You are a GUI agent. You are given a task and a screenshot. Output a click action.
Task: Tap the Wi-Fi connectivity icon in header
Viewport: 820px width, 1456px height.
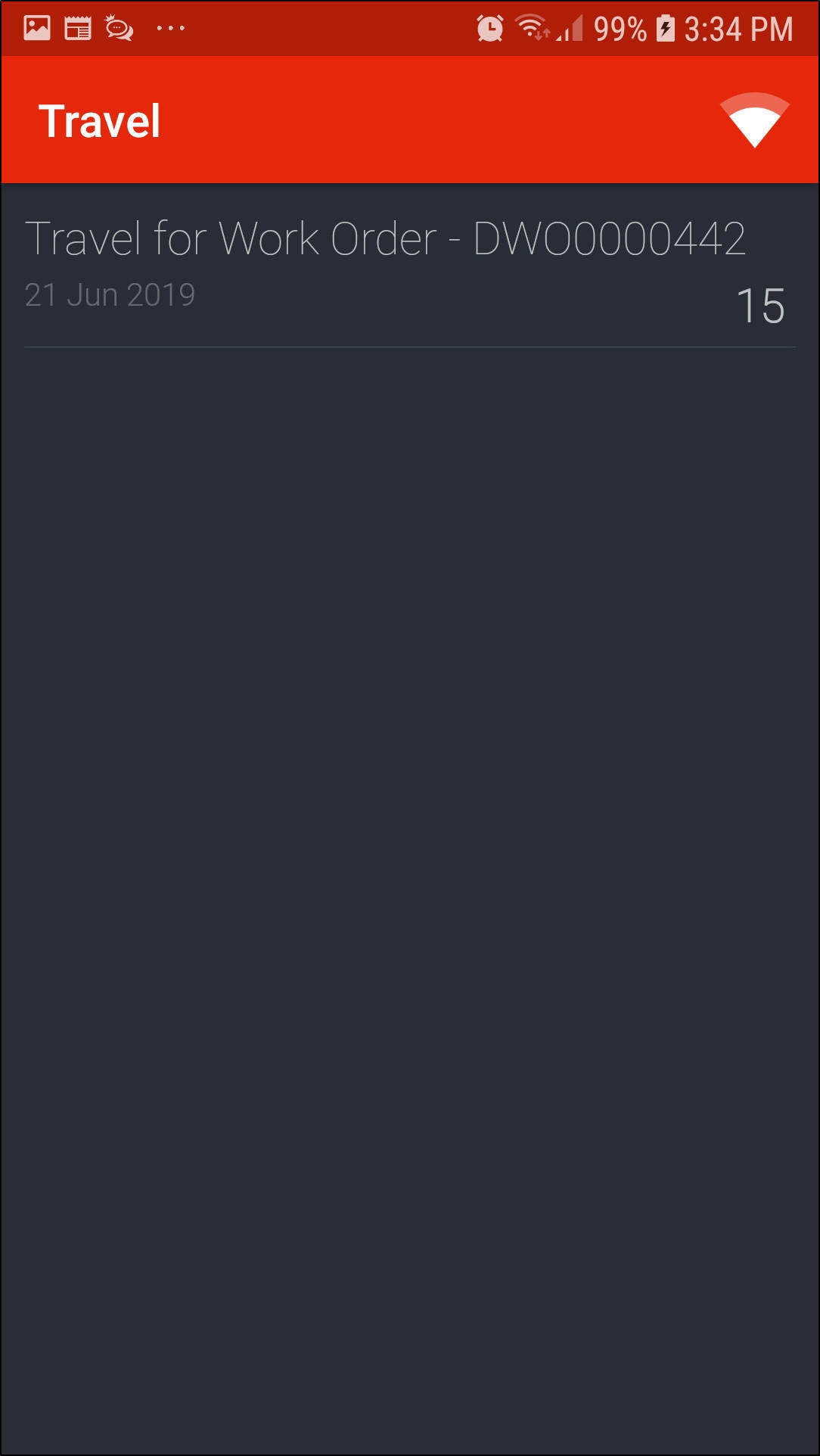754,121
